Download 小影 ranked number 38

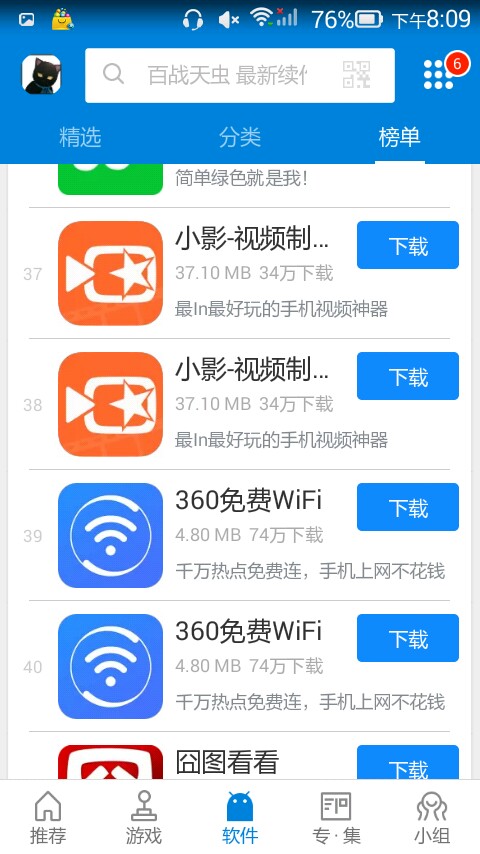(408, 376)
